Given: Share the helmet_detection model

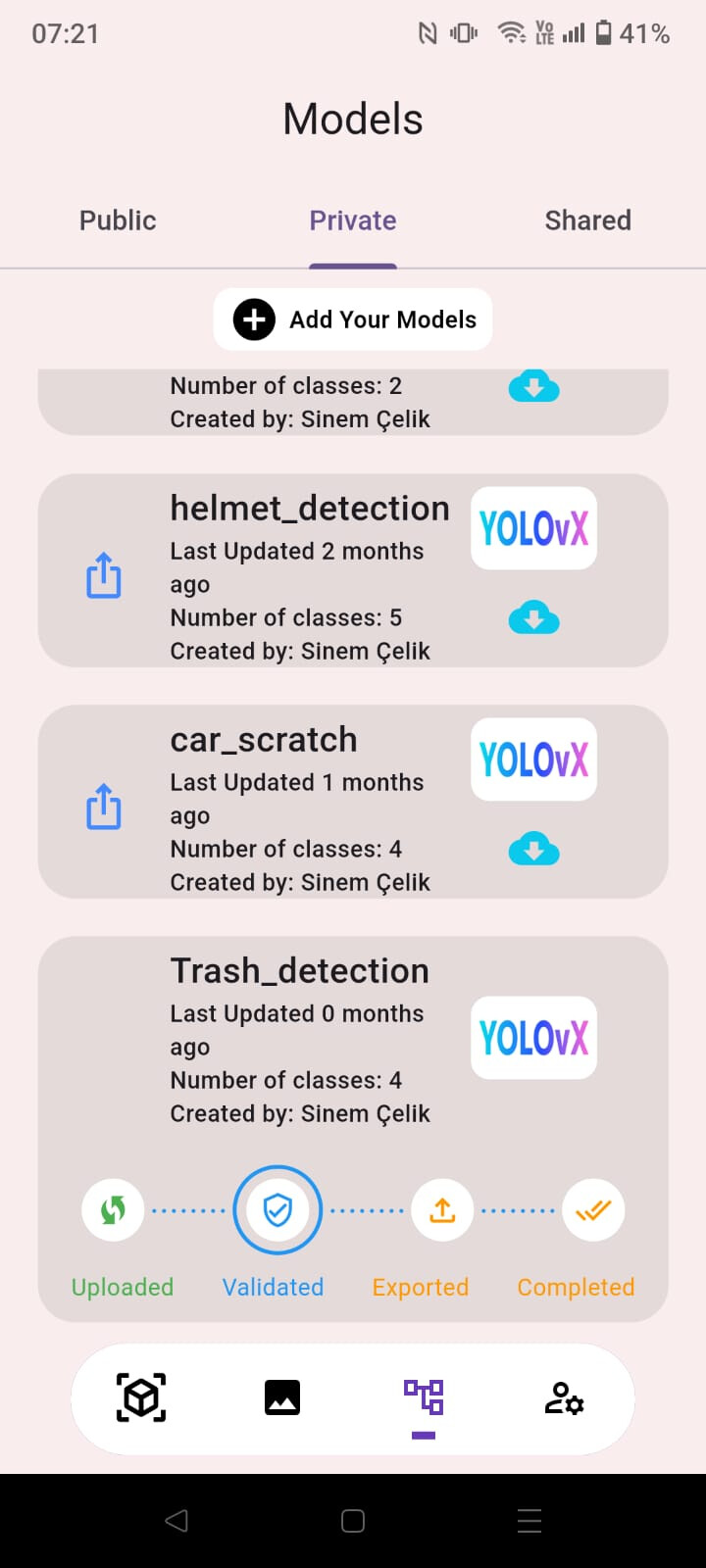Looking at the screenshot, I should (104, 575).
